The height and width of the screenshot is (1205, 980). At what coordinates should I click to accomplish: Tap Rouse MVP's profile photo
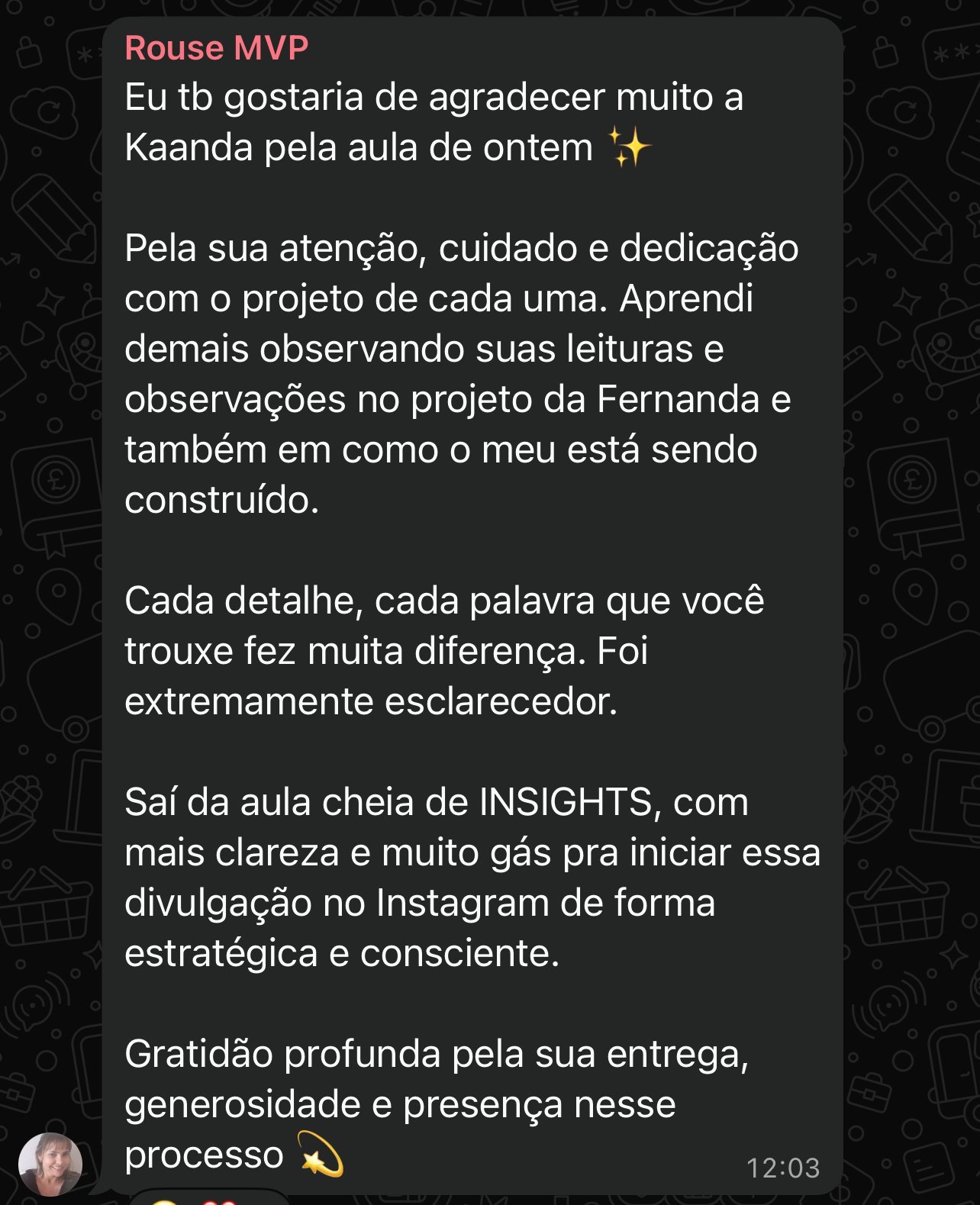(x=50, y=1164)
